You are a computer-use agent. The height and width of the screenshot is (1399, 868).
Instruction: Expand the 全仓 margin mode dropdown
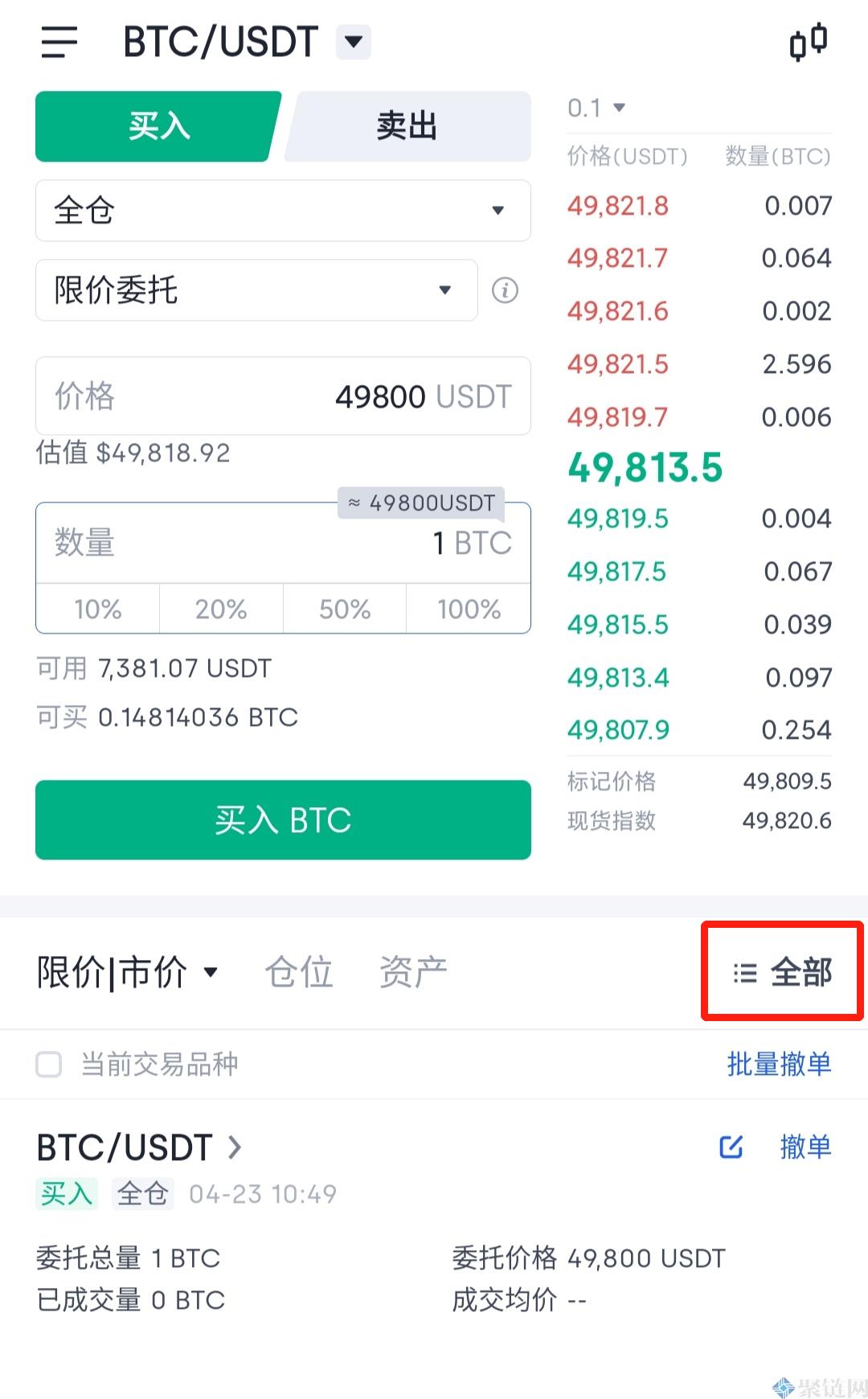283,211
